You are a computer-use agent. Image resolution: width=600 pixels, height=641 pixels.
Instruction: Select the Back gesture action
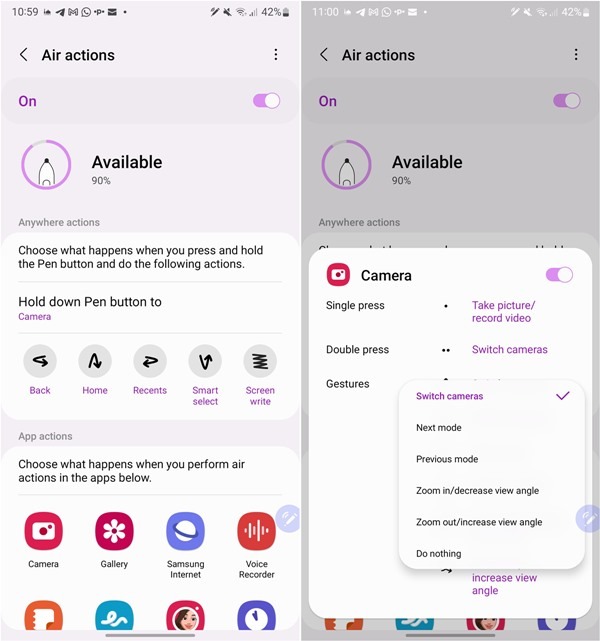pyautogui.click(x=40, y=361)
